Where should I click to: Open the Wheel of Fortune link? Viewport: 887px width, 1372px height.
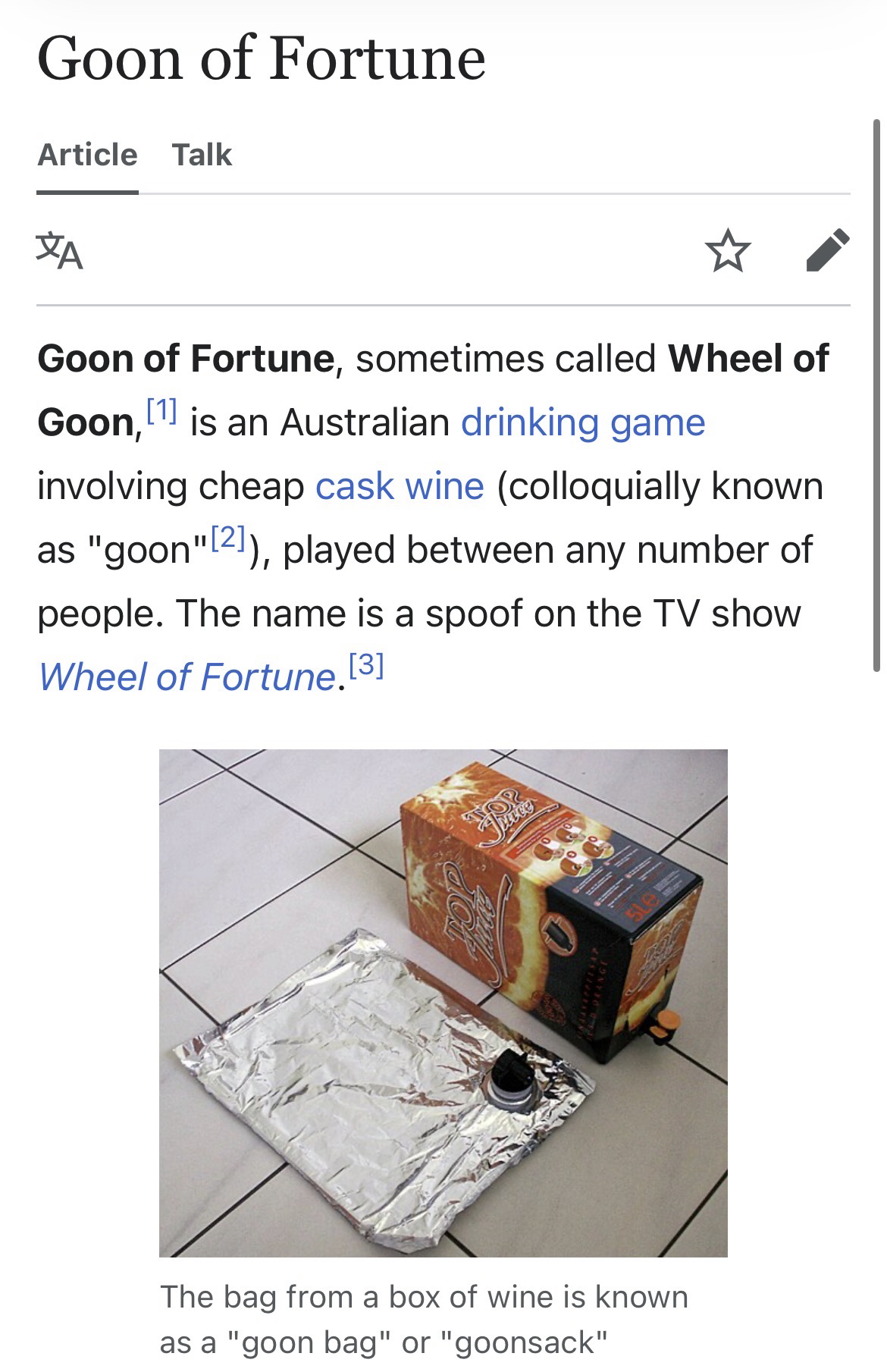pyautogui.click(x=187, y=677)
